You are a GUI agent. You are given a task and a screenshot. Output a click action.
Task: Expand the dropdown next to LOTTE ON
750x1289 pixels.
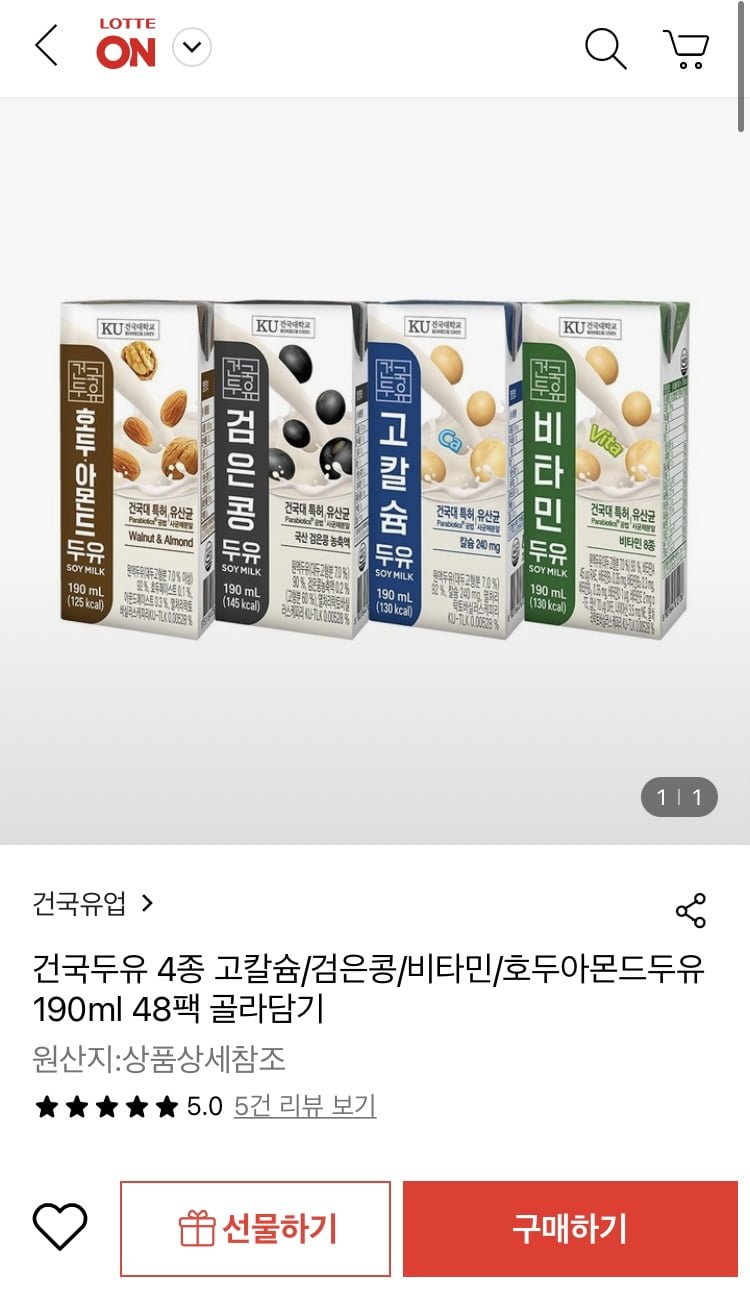192,46
